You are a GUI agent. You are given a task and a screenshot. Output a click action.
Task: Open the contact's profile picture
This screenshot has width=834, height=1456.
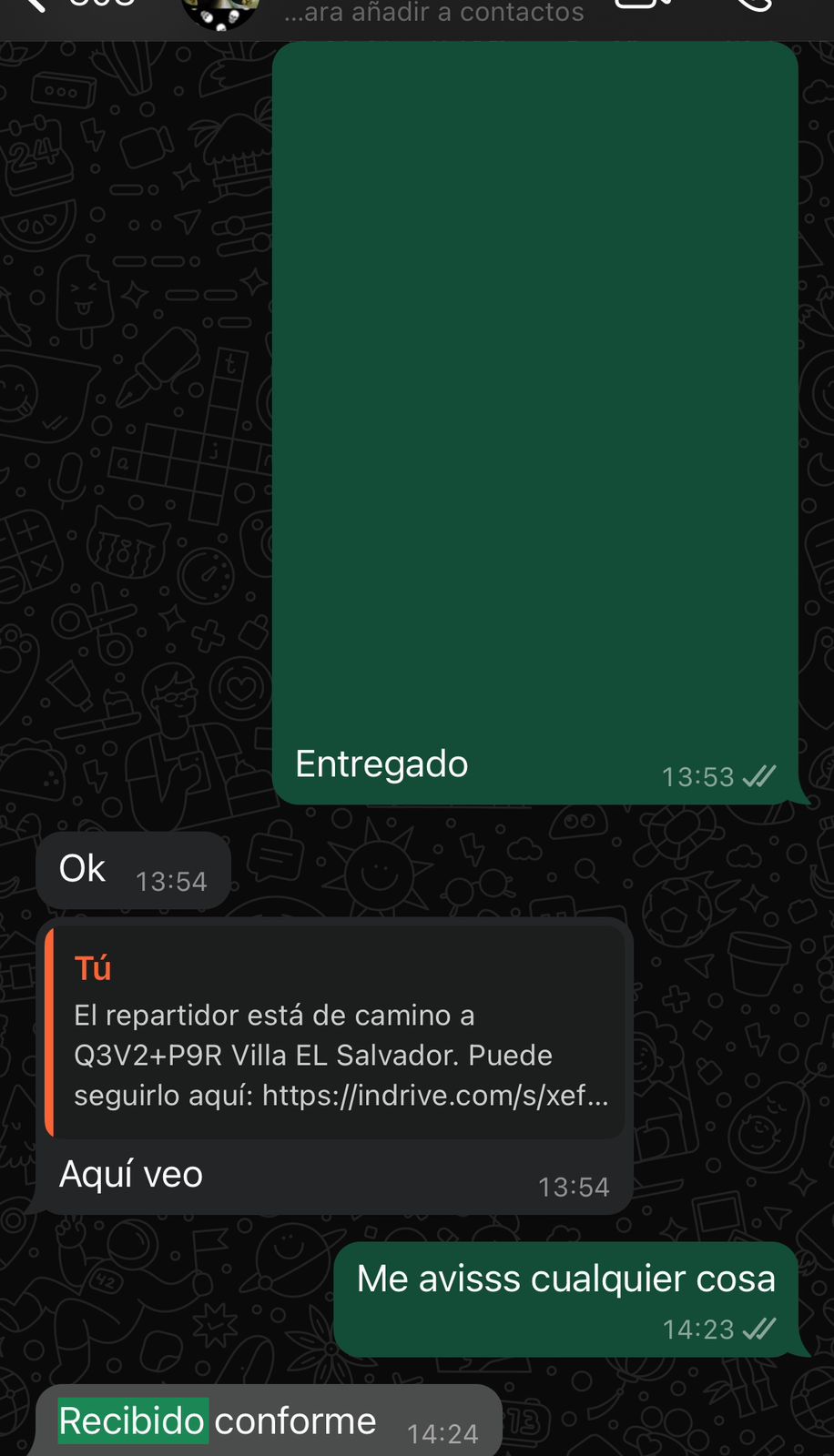[219, 12]
